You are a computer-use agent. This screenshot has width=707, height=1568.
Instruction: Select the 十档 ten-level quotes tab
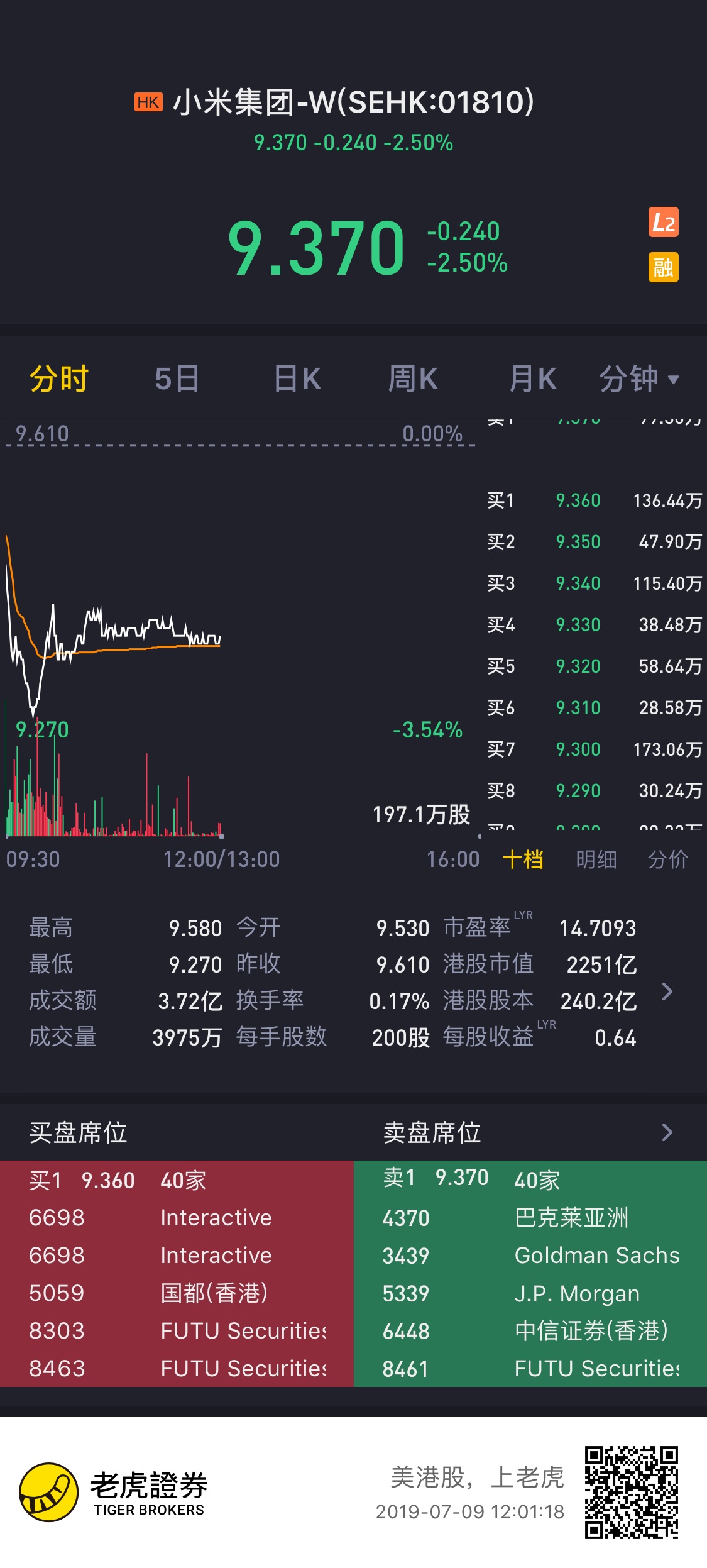pyautogui.click(x=523, y=859)
